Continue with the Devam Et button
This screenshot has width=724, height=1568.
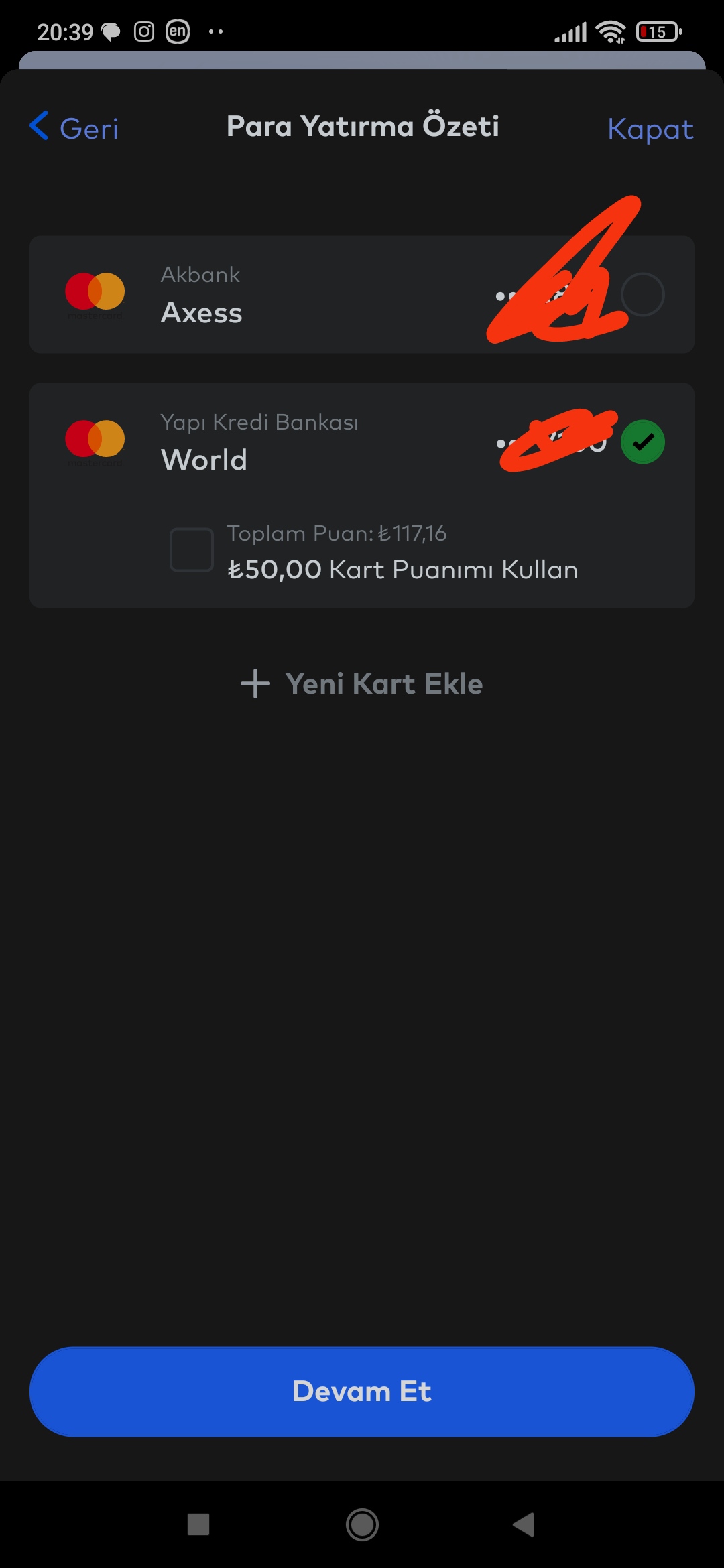[x=362, y=1392]
